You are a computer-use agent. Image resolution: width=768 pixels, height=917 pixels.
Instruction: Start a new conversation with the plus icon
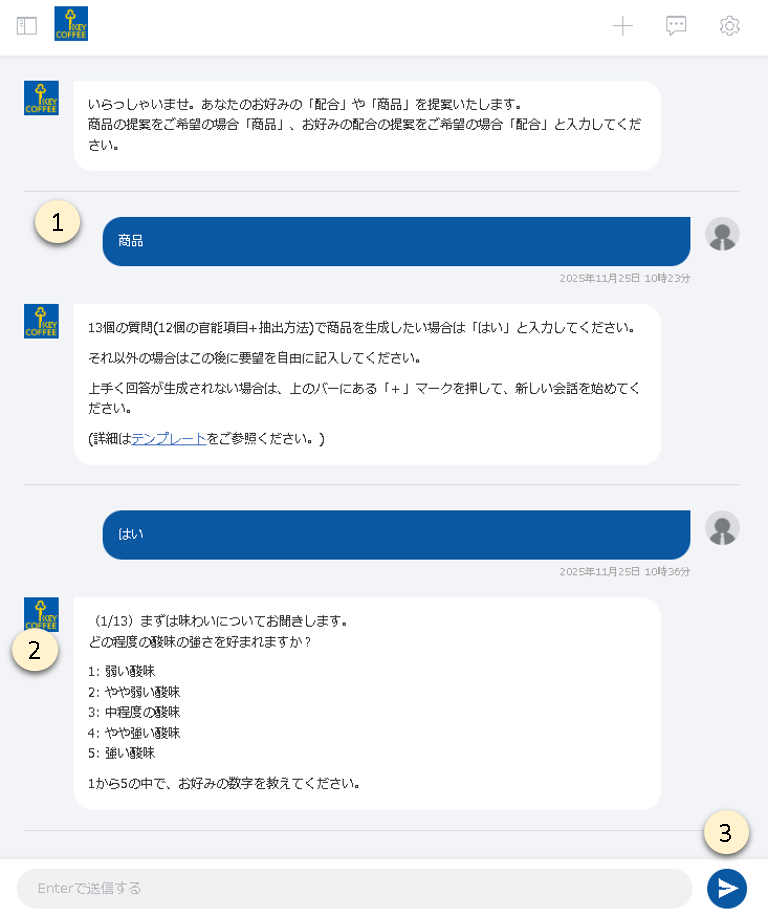point(623,26)
